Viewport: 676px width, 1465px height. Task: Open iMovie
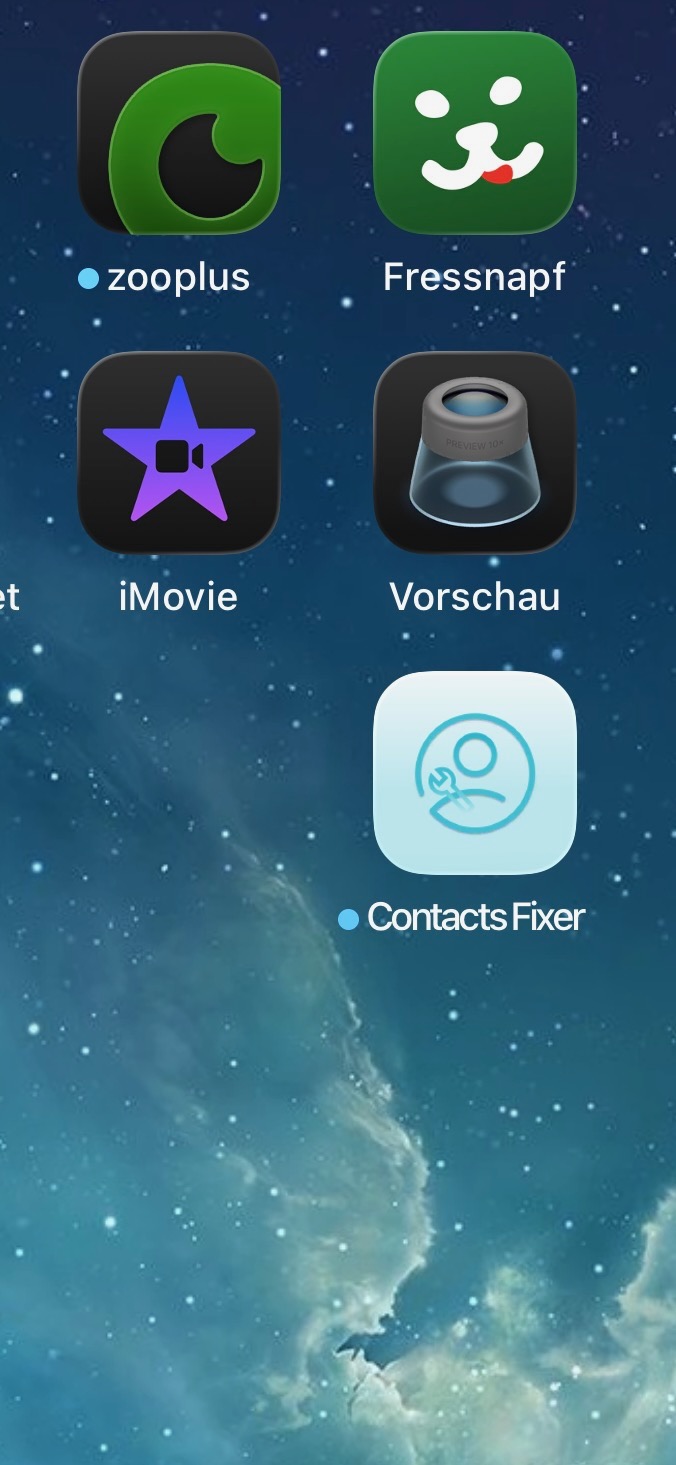pyautogui.click(x=179, y=452)
